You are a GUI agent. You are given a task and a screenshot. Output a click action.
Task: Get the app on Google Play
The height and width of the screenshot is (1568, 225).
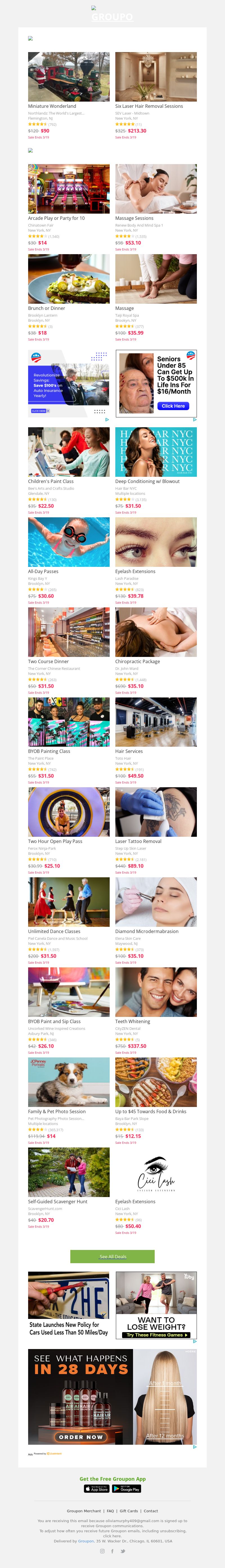[127, 1489]
